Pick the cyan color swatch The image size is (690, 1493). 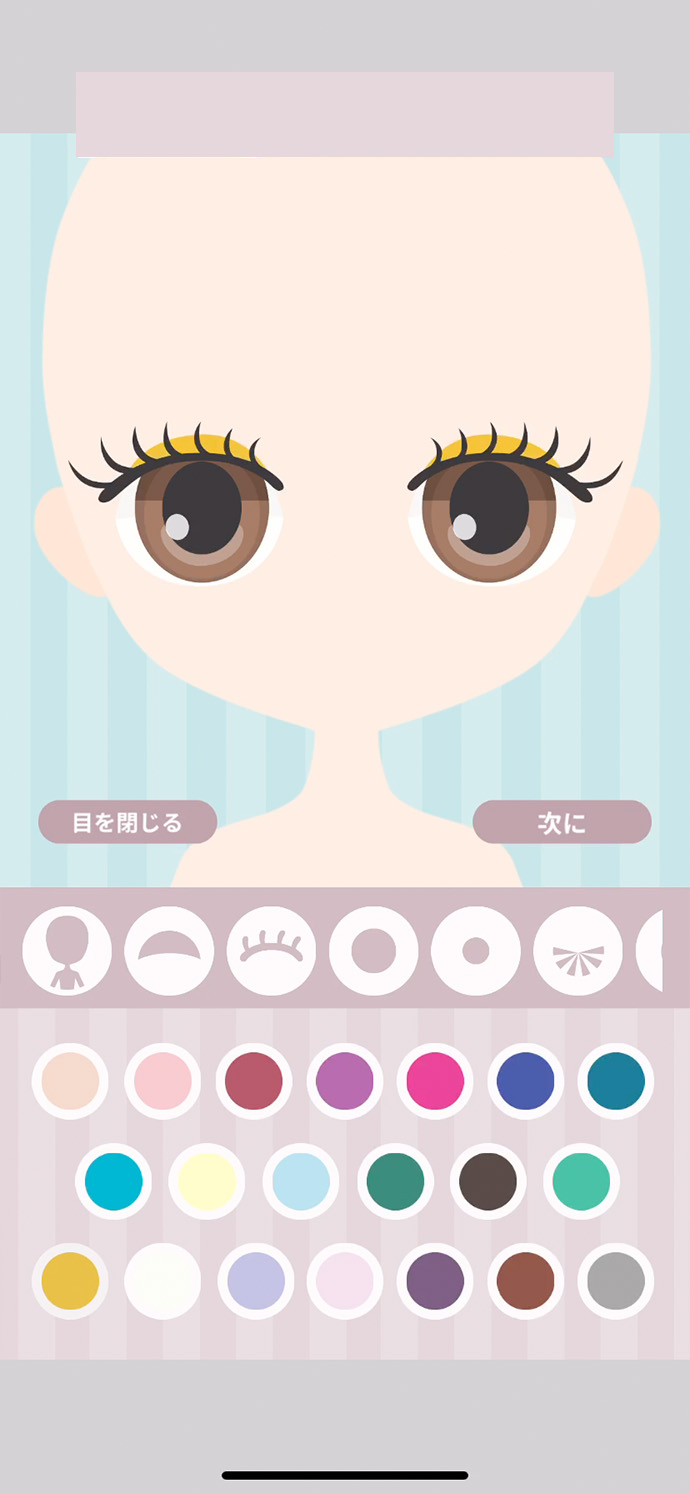coord(113,1181)
